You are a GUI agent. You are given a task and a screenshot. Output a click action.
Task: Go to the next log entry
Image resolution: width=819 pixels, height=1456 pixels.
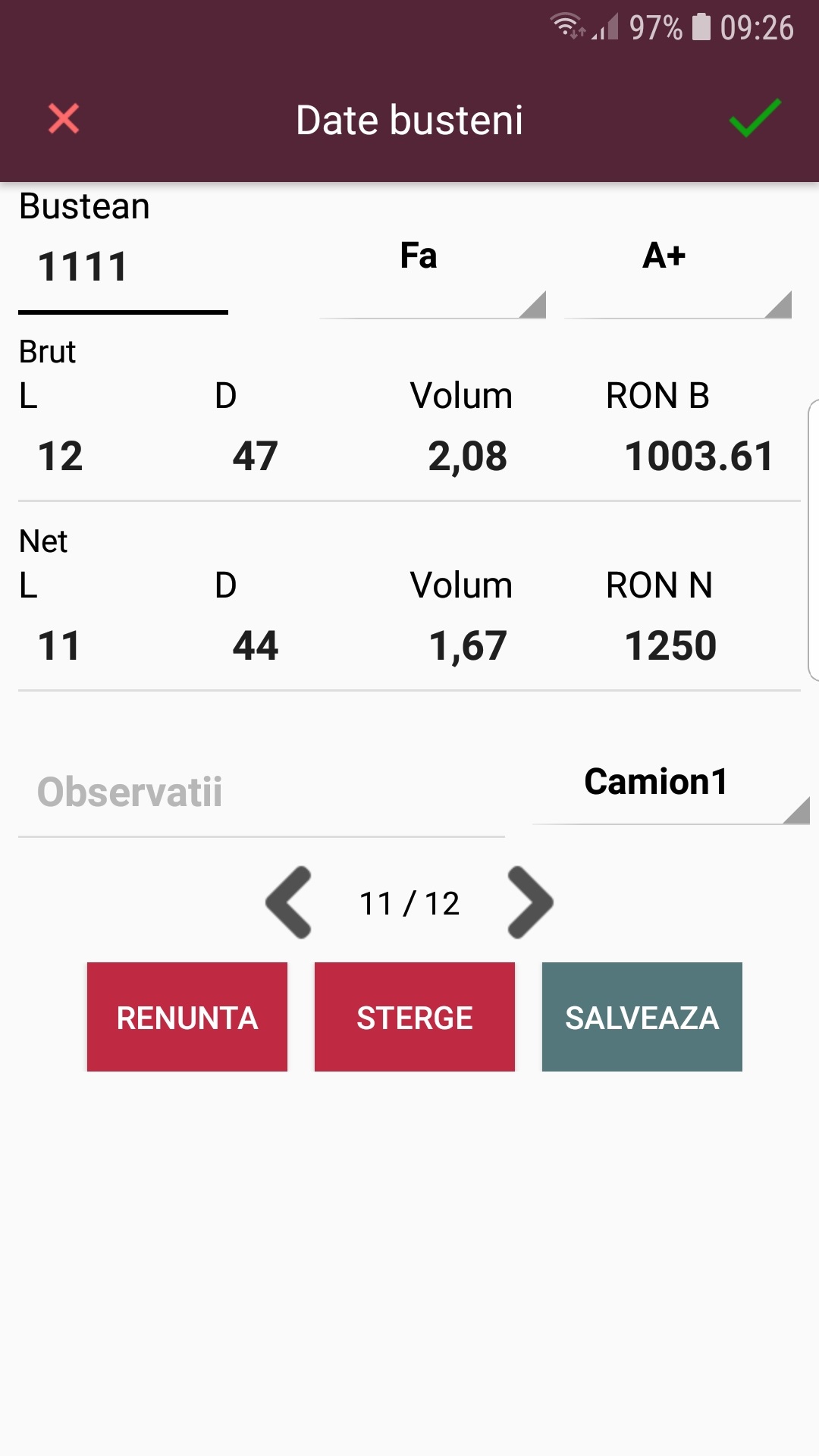tap(530, 902)
